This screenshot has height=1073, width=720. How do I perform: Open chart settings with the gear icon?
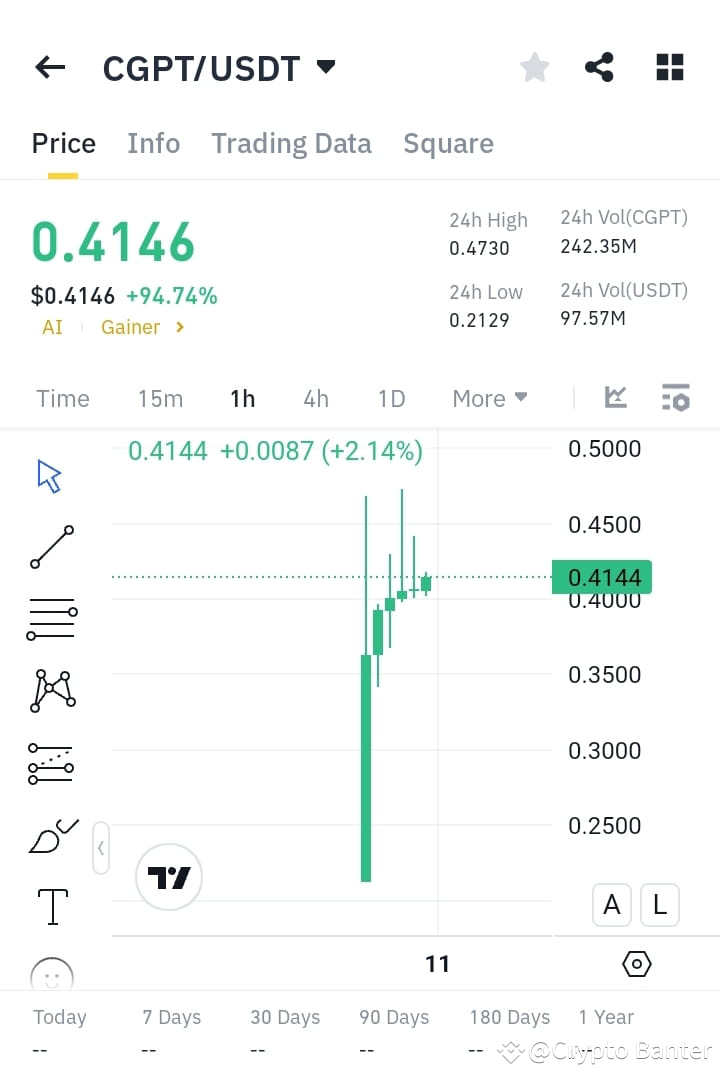click(636, 964)
